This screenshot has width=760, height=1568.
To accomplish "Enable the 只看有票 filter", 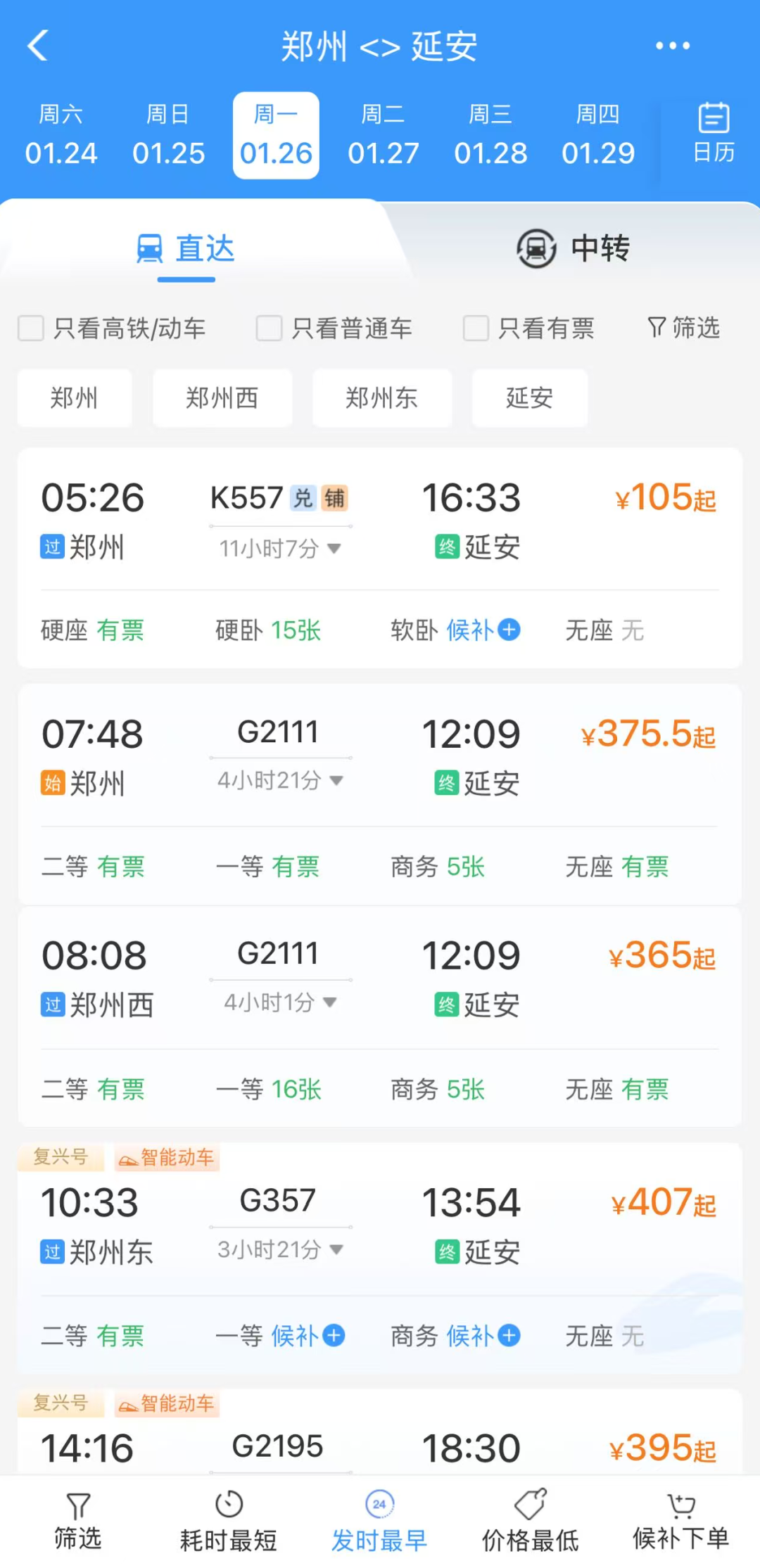I will pyautogui.click(x=476, y=328).
